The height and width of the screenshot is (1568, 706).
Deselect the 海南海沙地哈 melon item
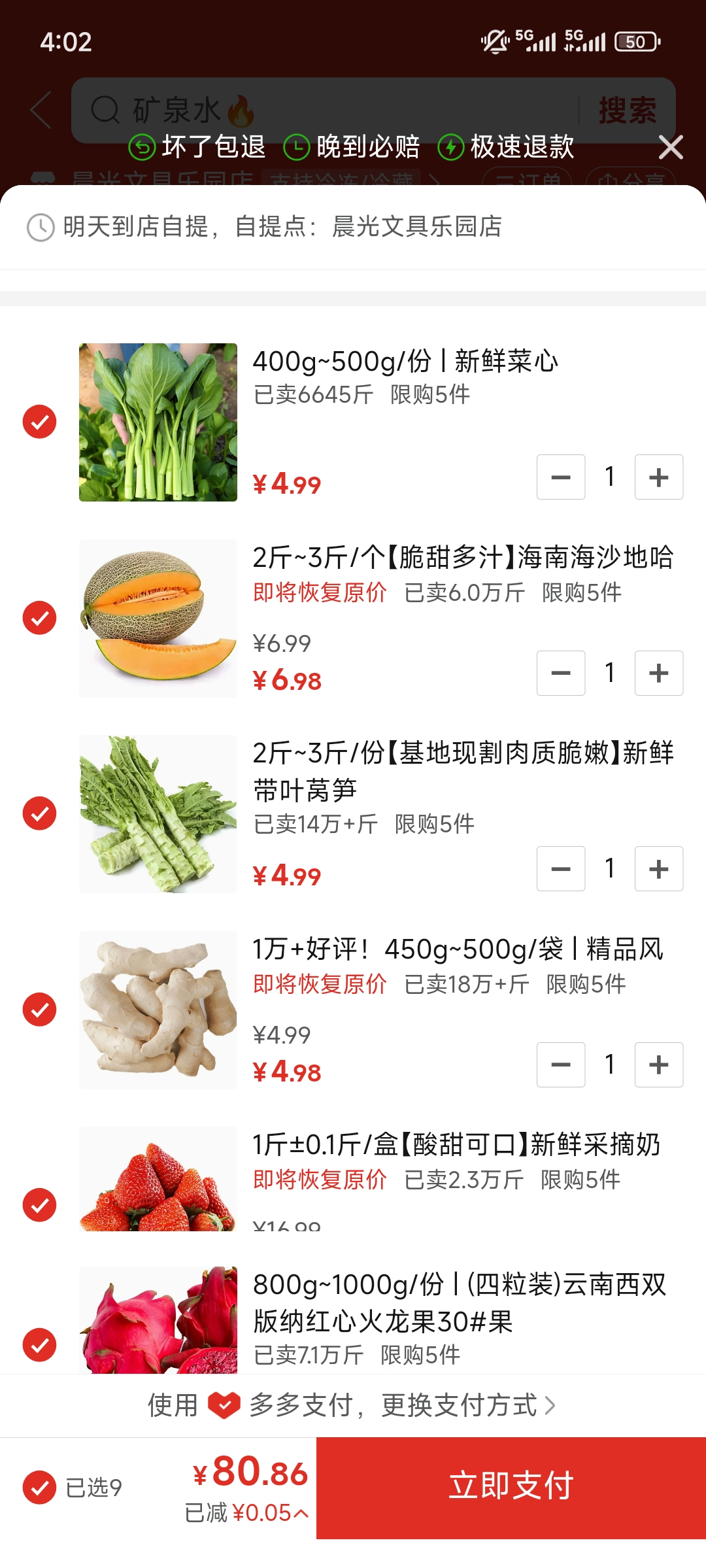[x=40, y=618]
